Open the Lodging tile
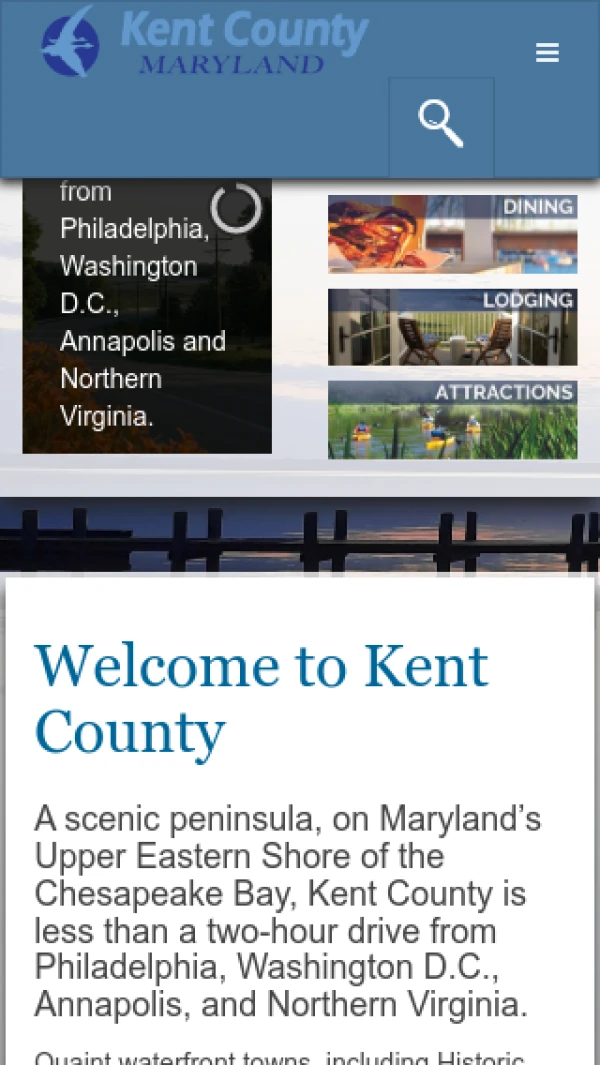Screen dimensions: 600x1065 click(x=452, y=327)
